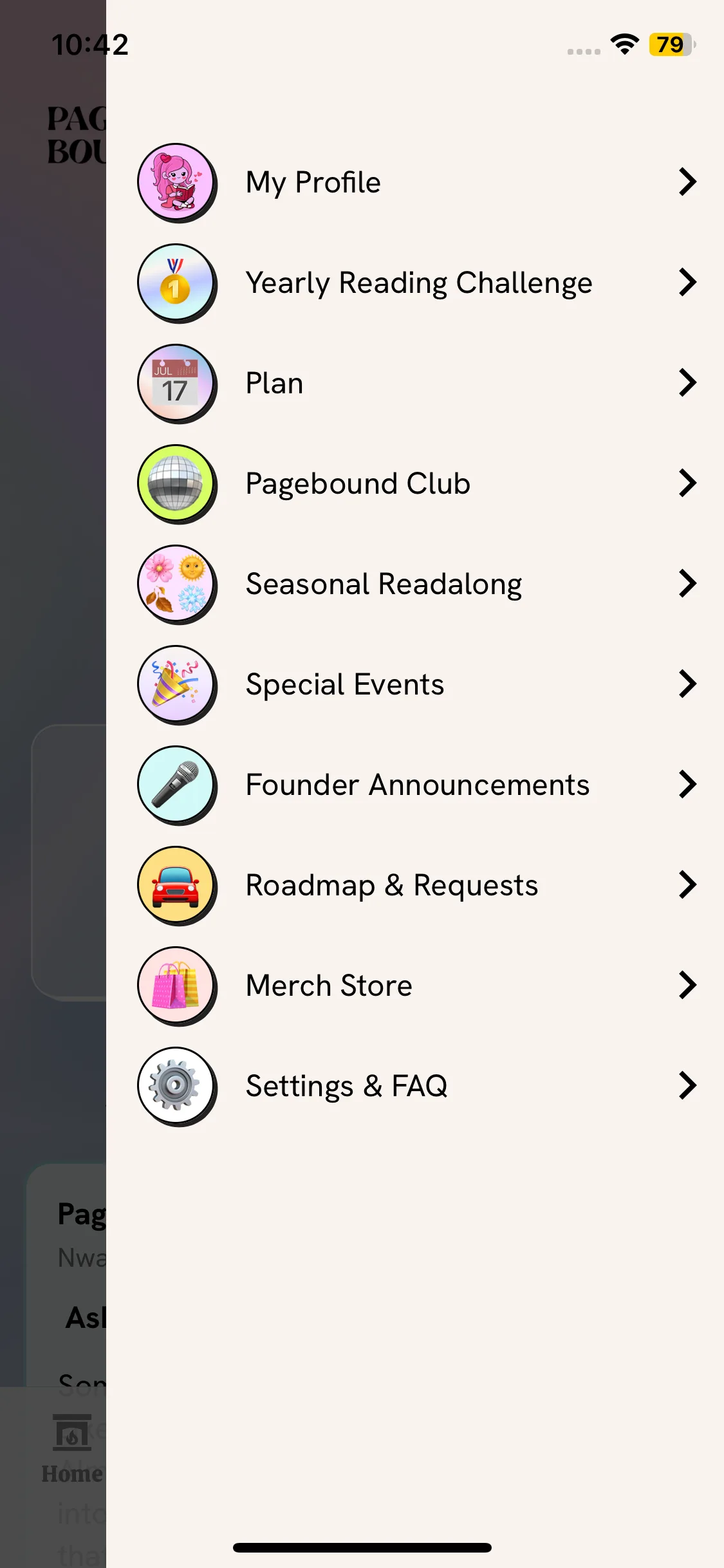This screenshot has width=724, height=1568.
Task: View the Seasonal Readalong
Action: (x=384, y=584)
